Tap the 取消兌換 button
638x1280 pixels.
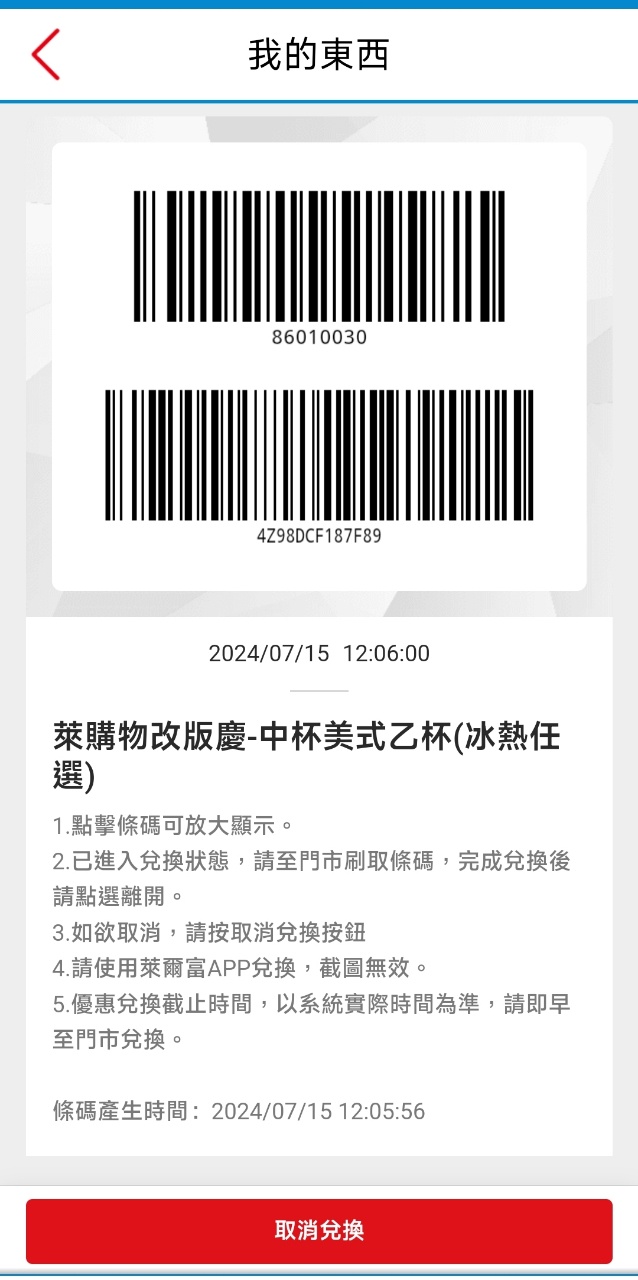tap(319, 1231)
